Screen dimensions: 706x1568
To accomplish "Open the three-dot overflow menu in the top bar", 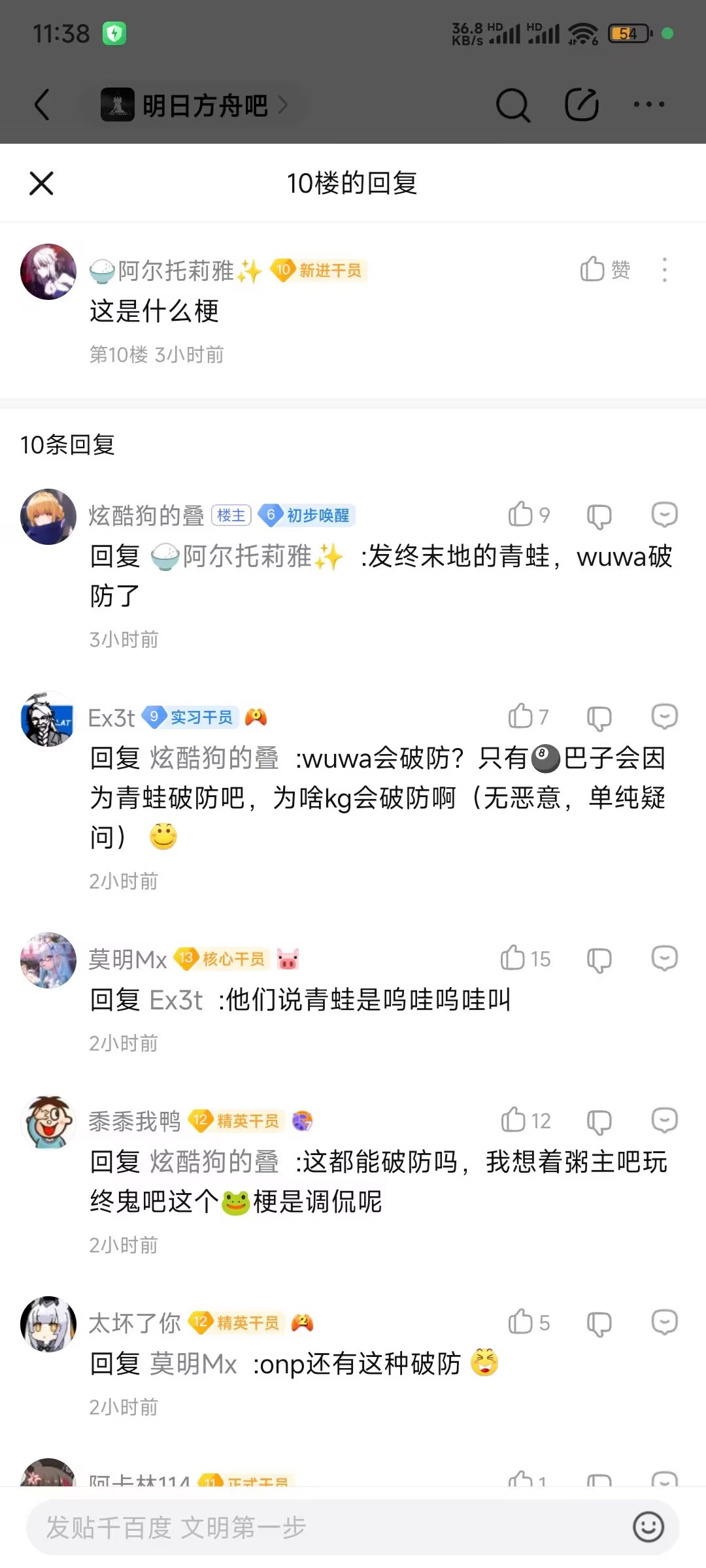I will 649,105.
